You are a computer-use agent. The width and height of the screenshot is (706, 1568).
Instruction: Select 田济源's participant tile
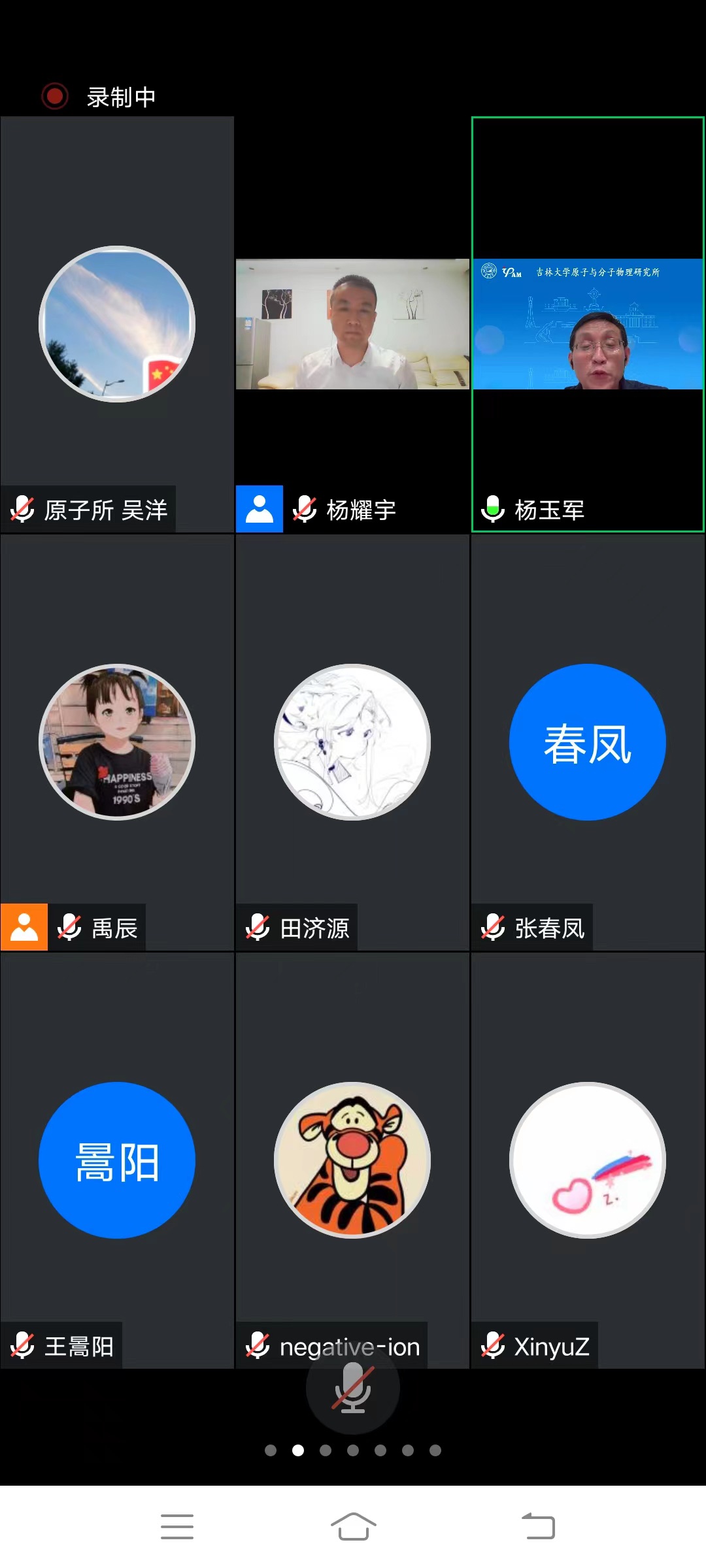coord(352,742)
